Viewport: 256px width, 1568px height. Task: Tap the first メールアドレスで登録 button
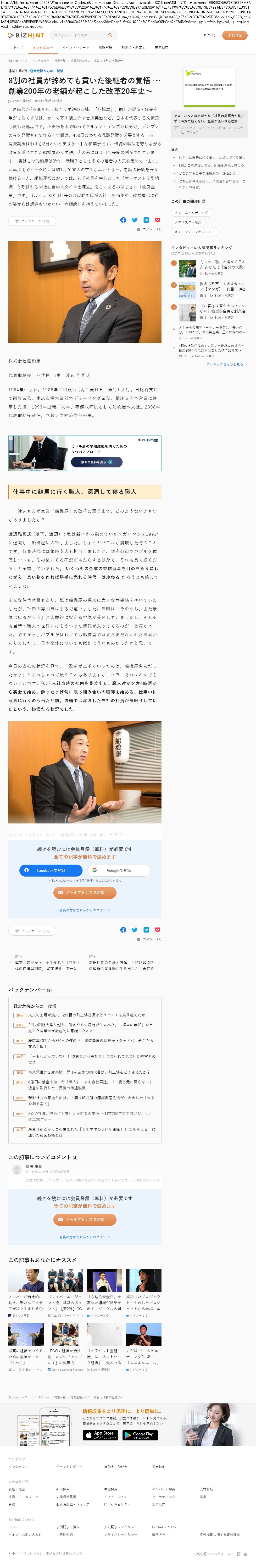tap(84, 892)
